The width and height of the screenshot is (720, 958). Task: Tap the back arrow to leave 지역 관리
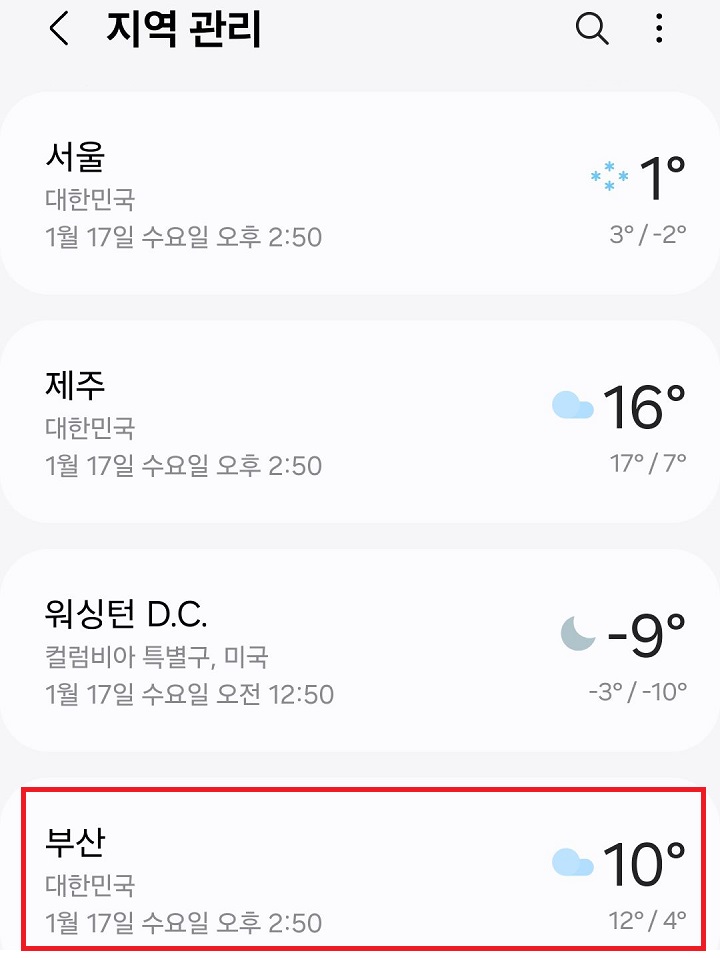(57, 29)
